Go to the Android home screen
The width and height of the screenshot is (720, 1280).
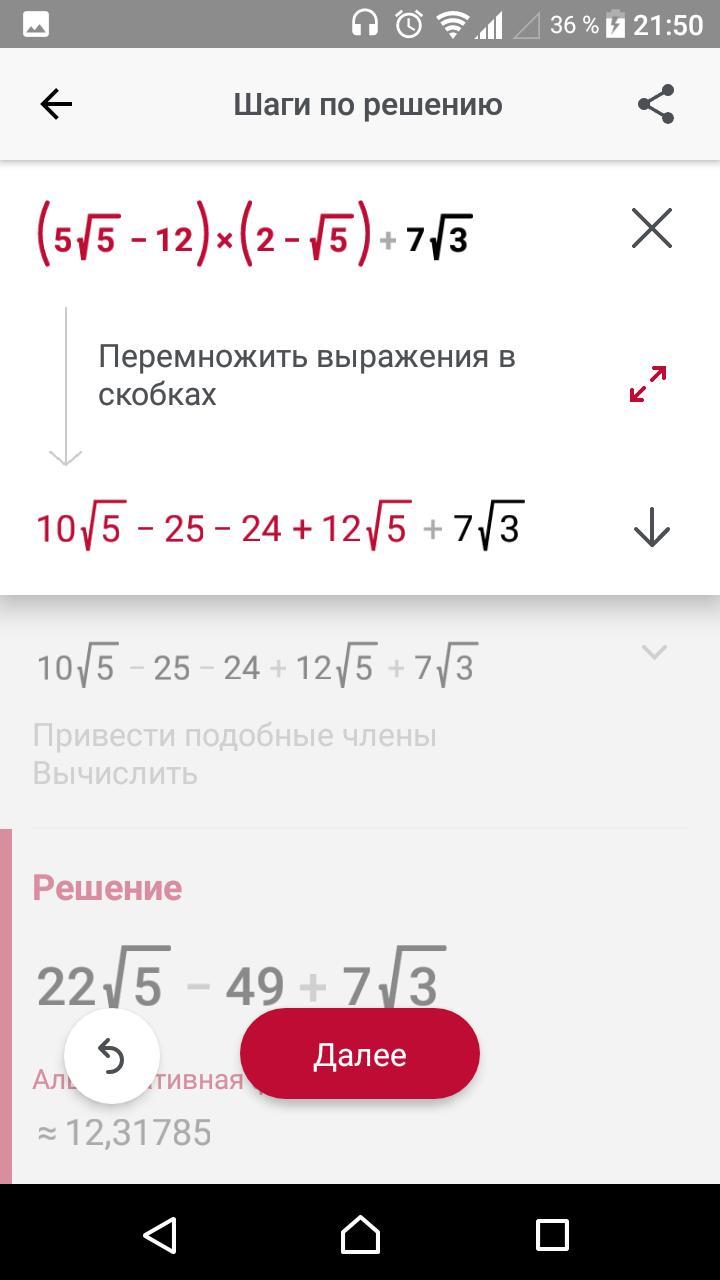360,1235
